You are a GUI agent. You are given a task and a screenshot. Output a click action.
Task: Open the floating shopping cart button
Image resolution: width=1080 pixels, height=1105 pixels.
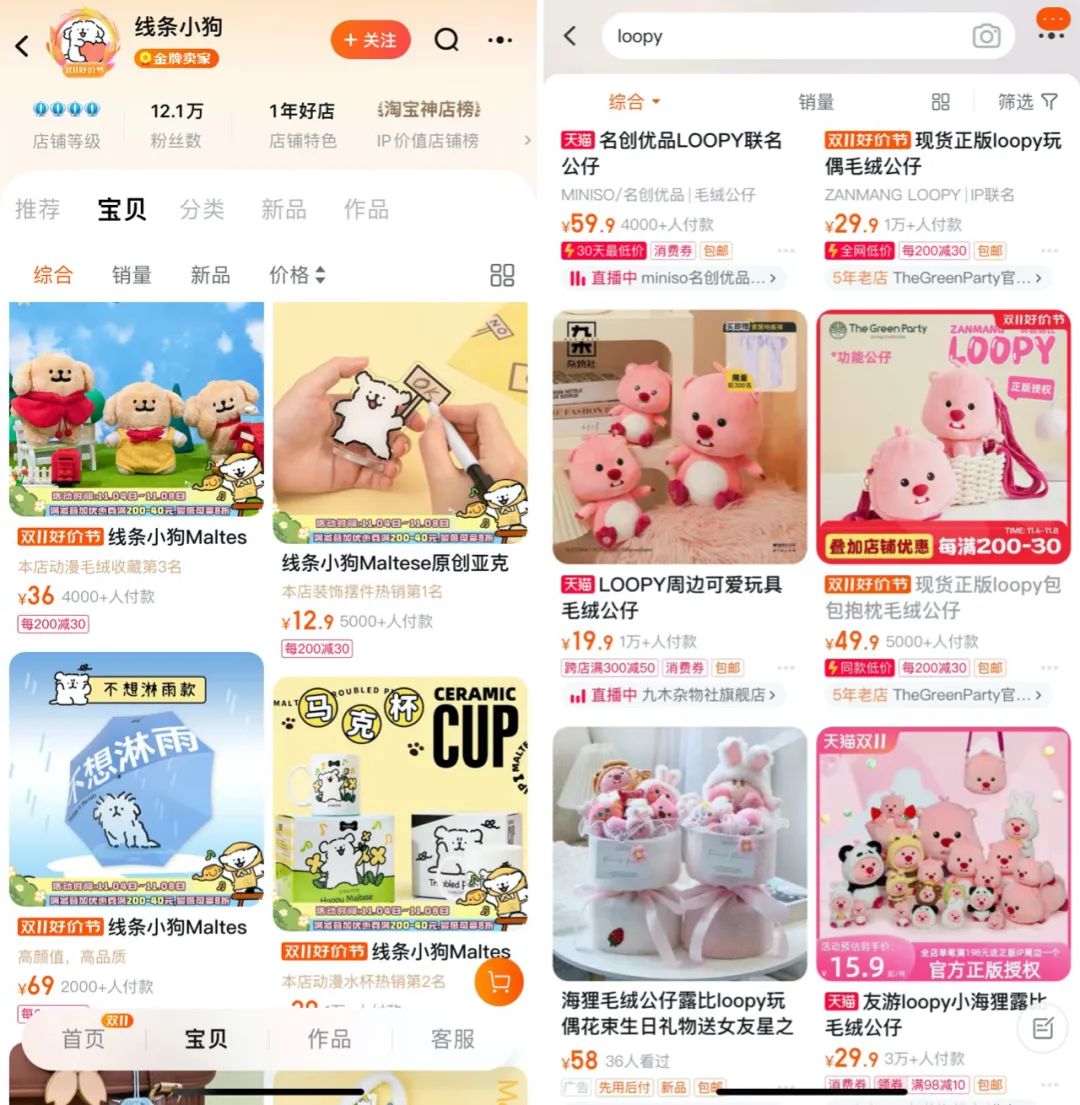click(498, 982)
